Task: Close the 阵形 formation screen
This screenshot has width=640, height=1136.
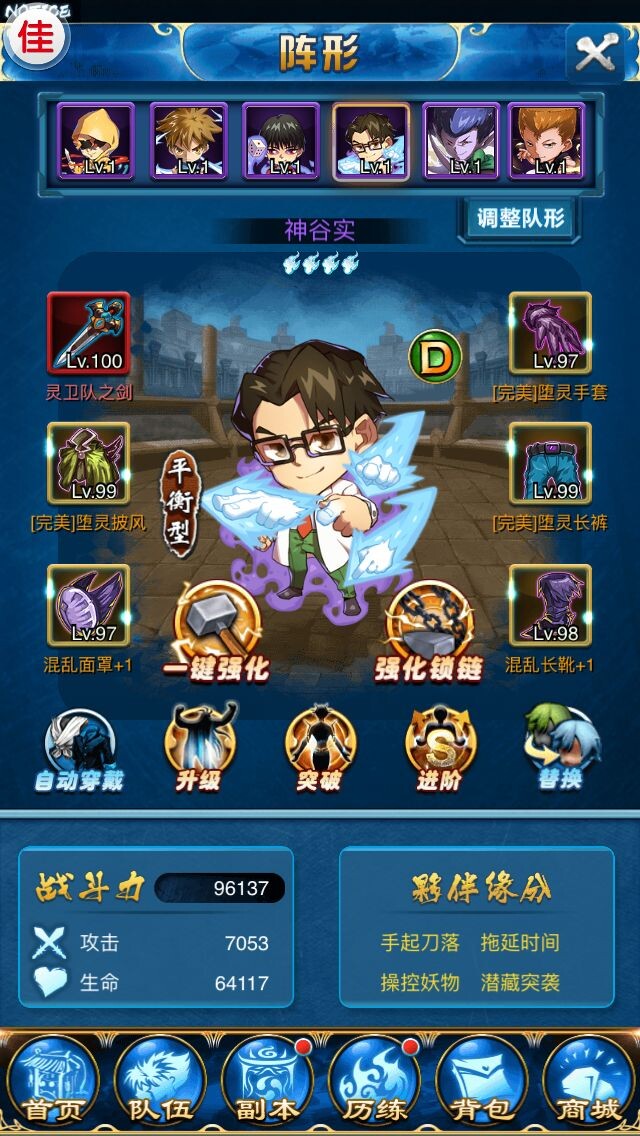Action: click(x=594, y=52)
